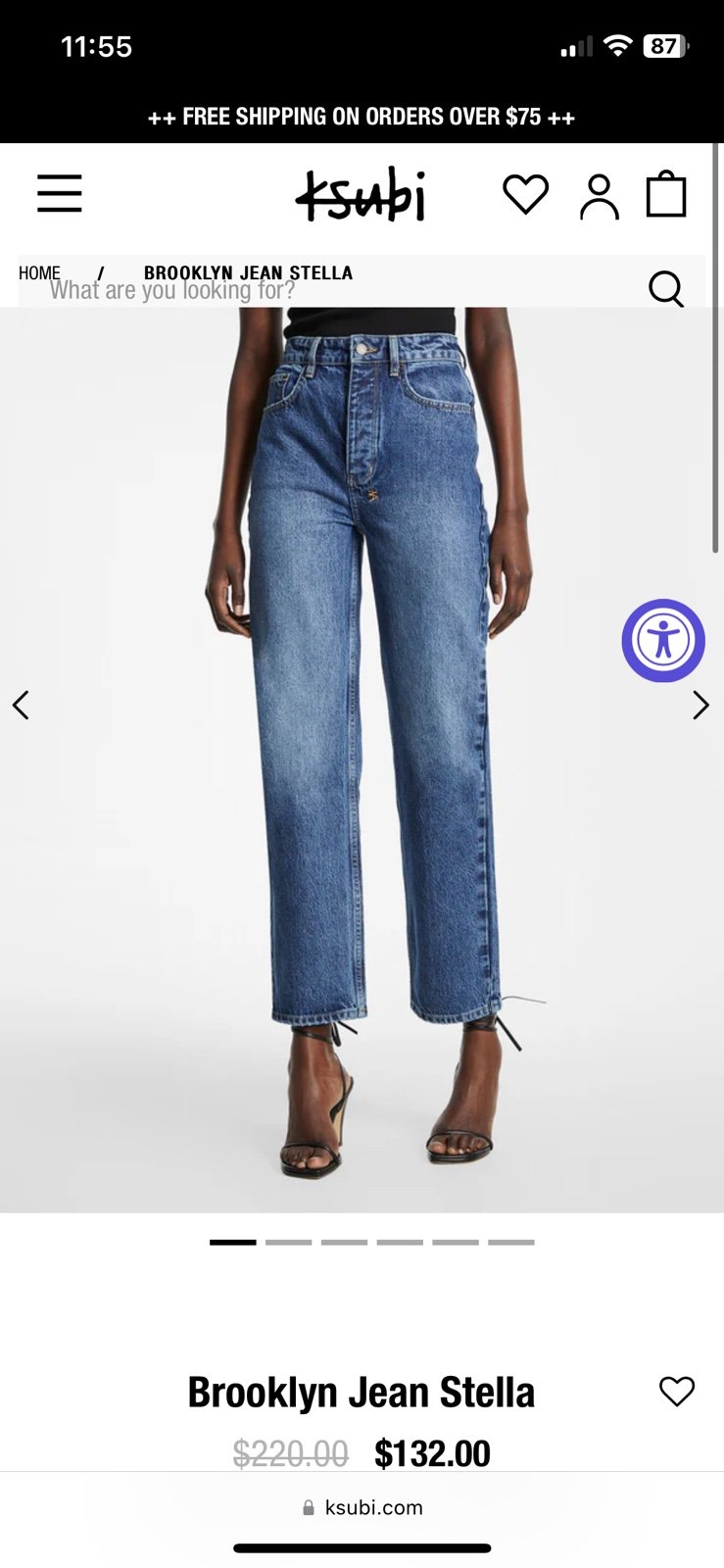Open the hamburger menu

point(60,193)
